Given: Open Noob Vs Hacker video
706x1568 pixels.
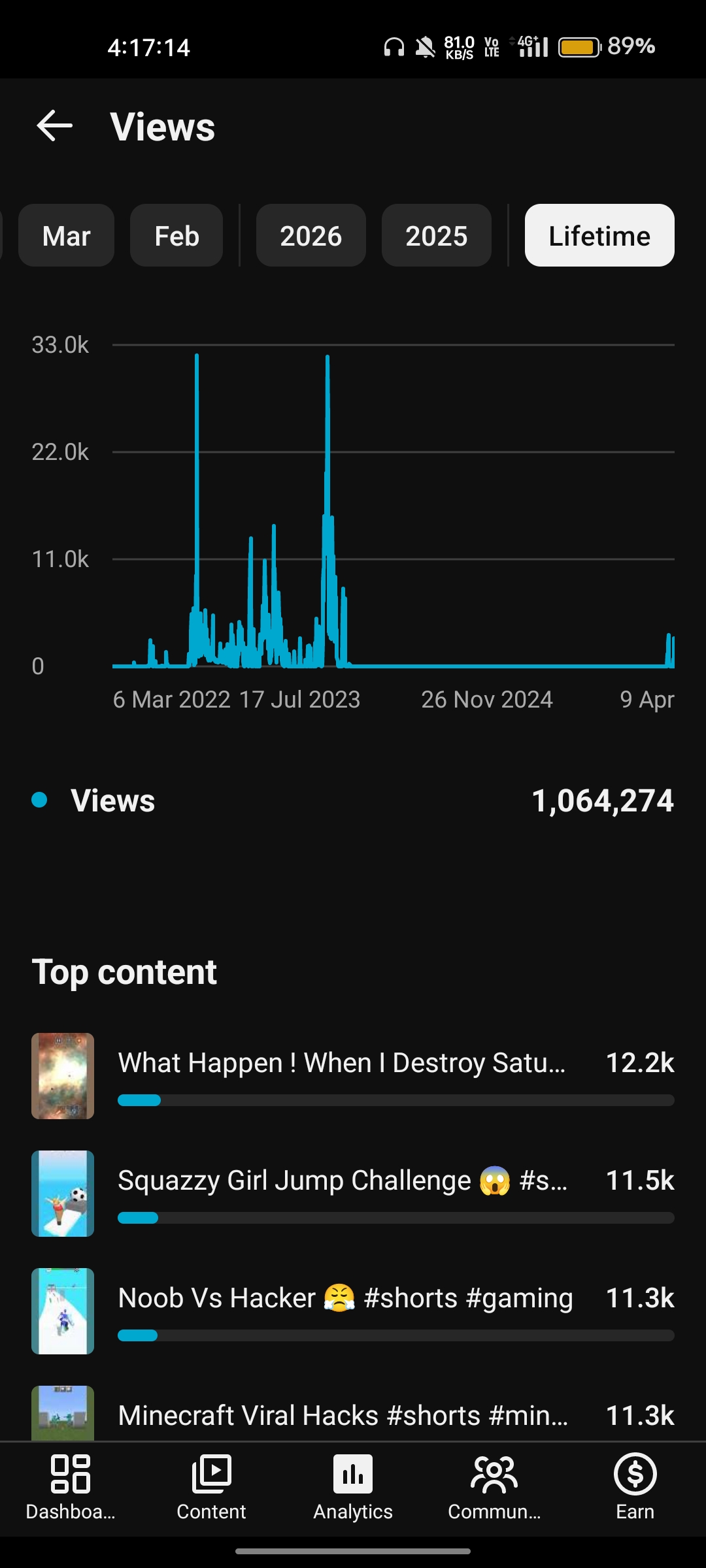Looking at the screenshot, I should click(353, 1311).
